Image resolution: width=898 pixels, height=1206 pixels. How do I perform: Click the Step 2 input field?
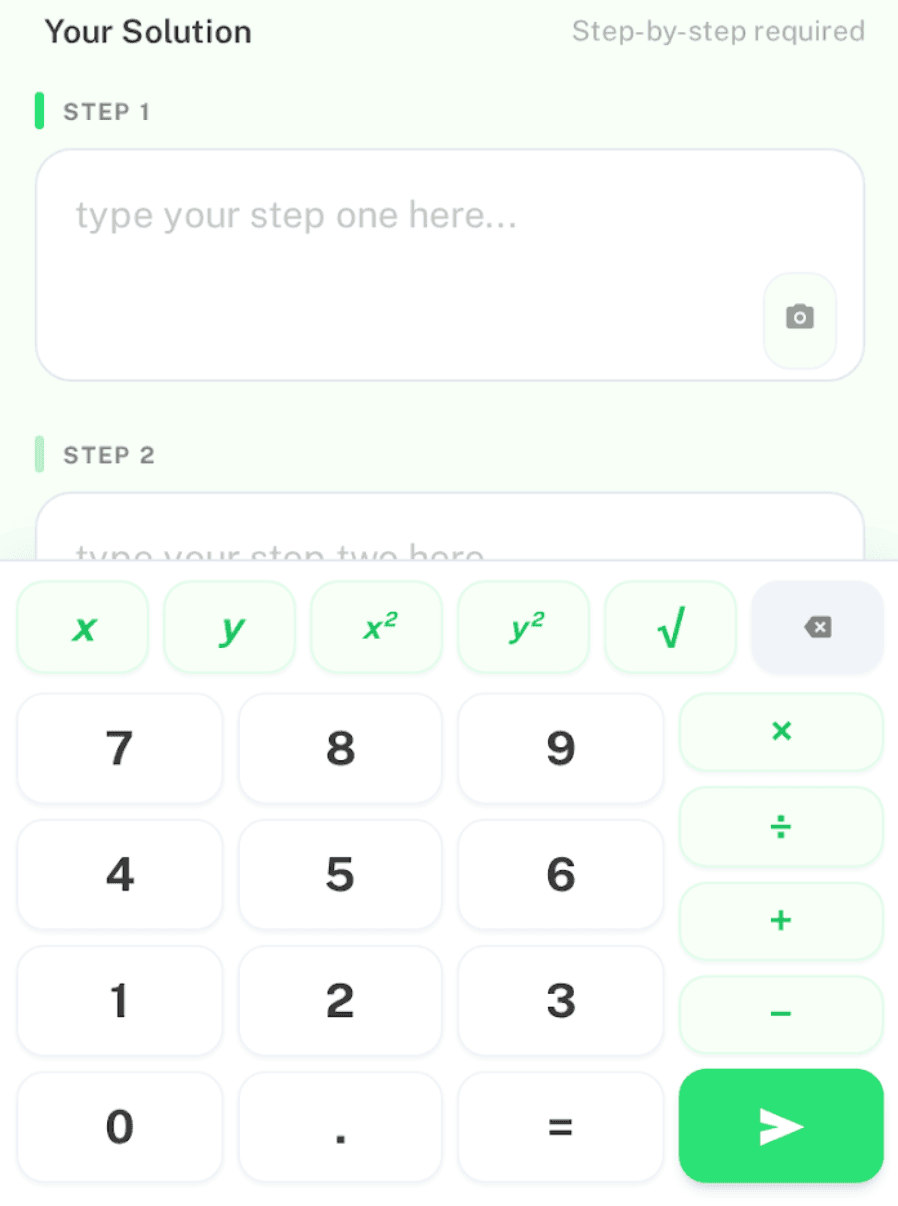click(x=449, y=530)
